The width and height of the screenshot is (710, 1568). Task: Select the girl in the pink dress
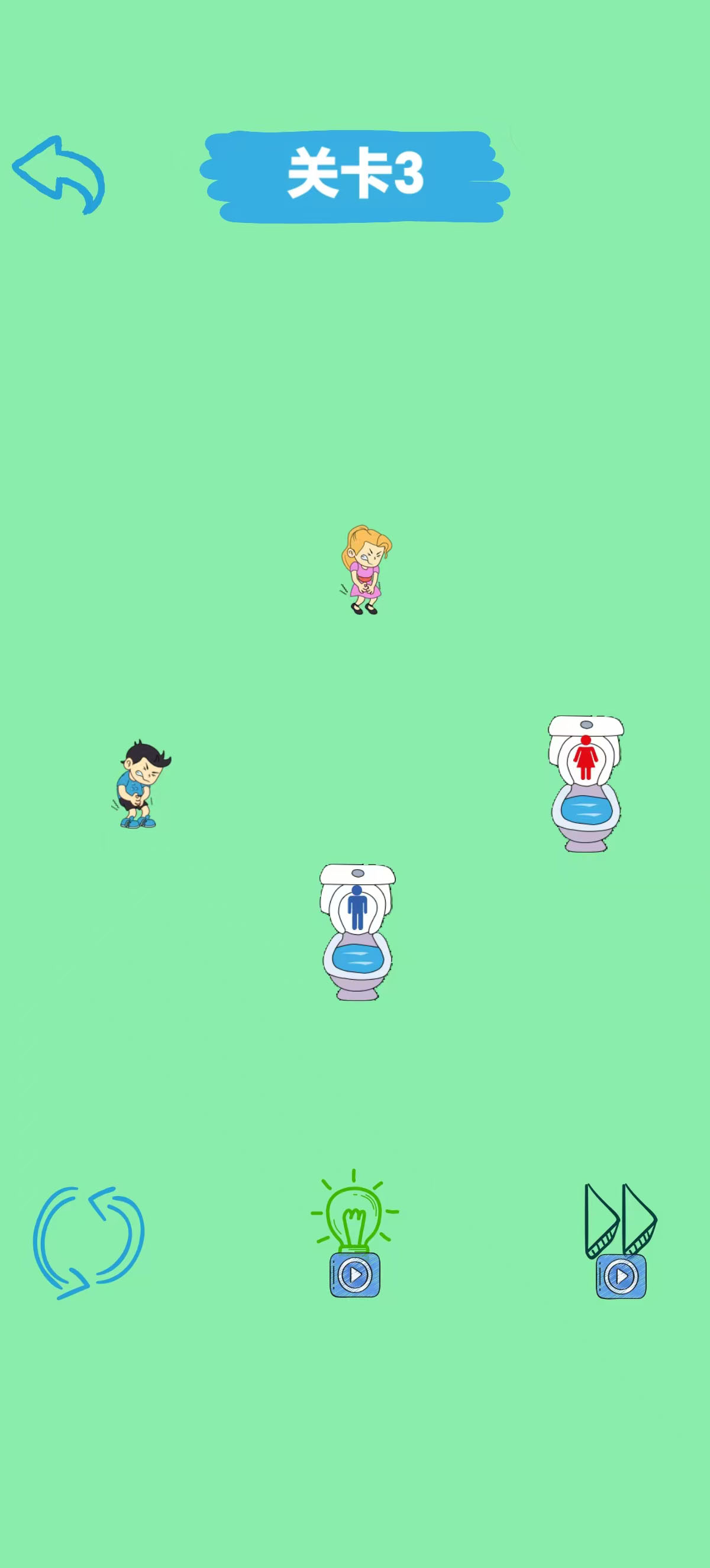[365, 571]
